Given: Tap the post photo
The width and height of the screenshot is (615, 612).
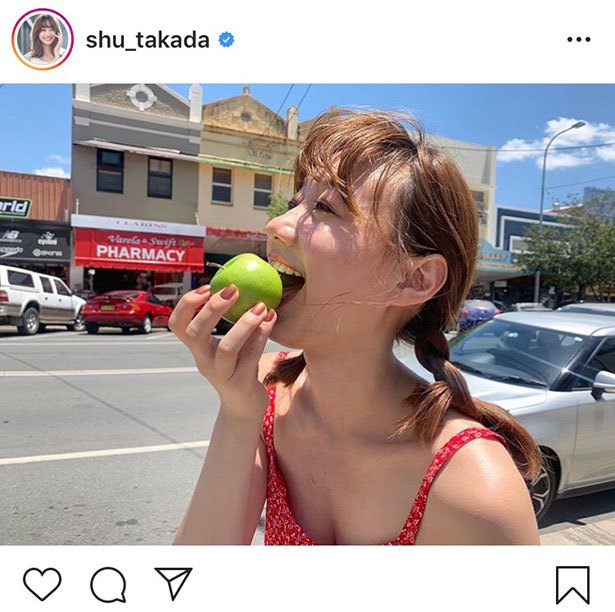Looking at the screenshot, I should [307, 313].
